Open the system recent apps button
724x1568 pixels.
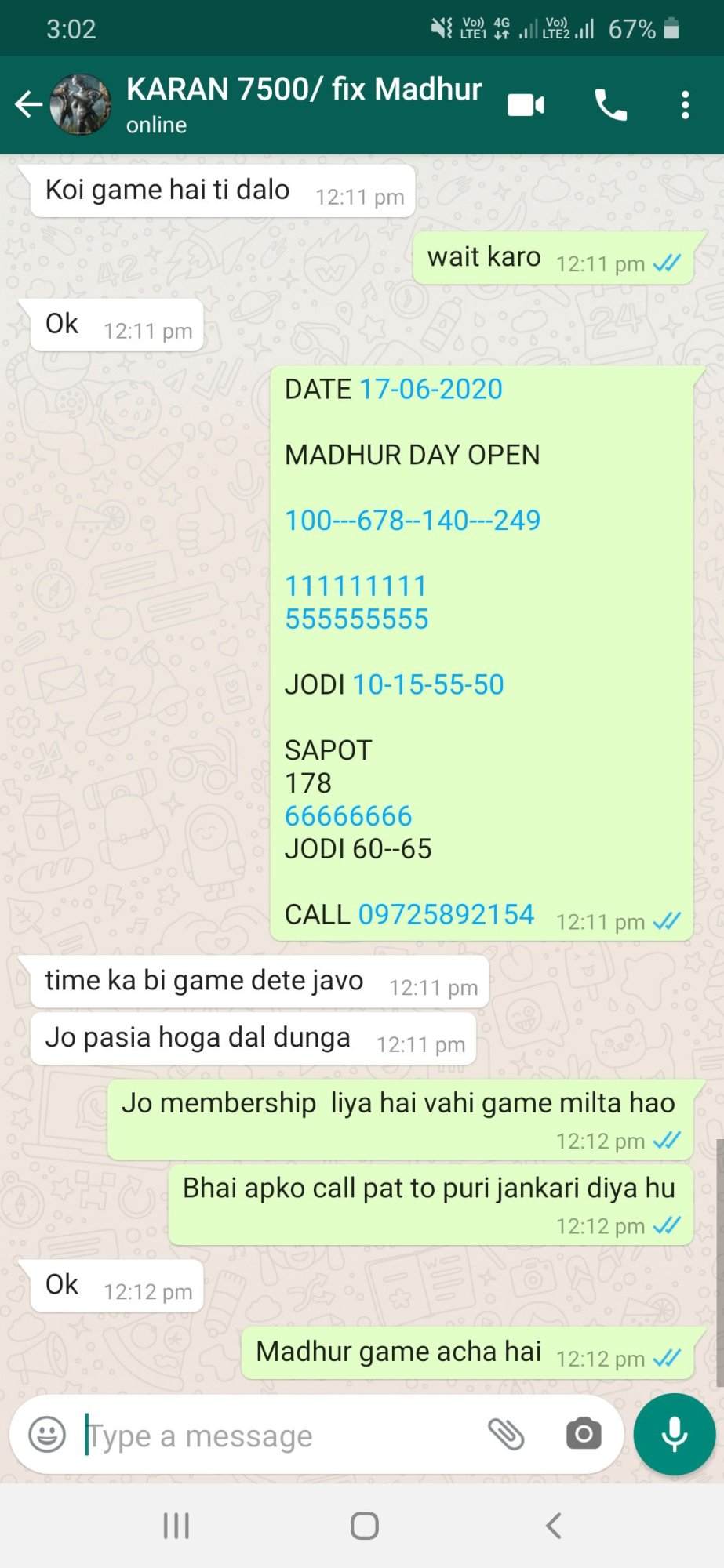coord(176,1526)
